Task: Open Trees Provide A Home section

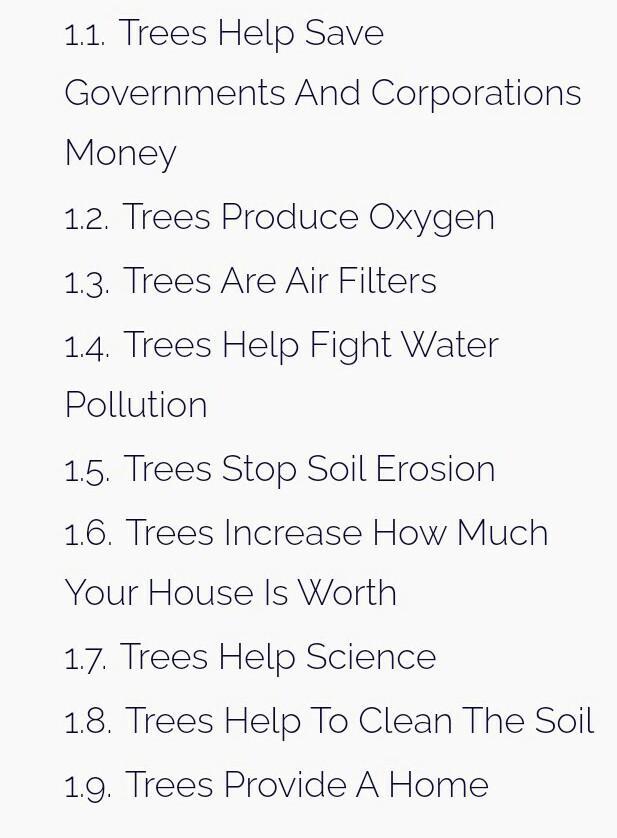Action: (x=305, y=785)
